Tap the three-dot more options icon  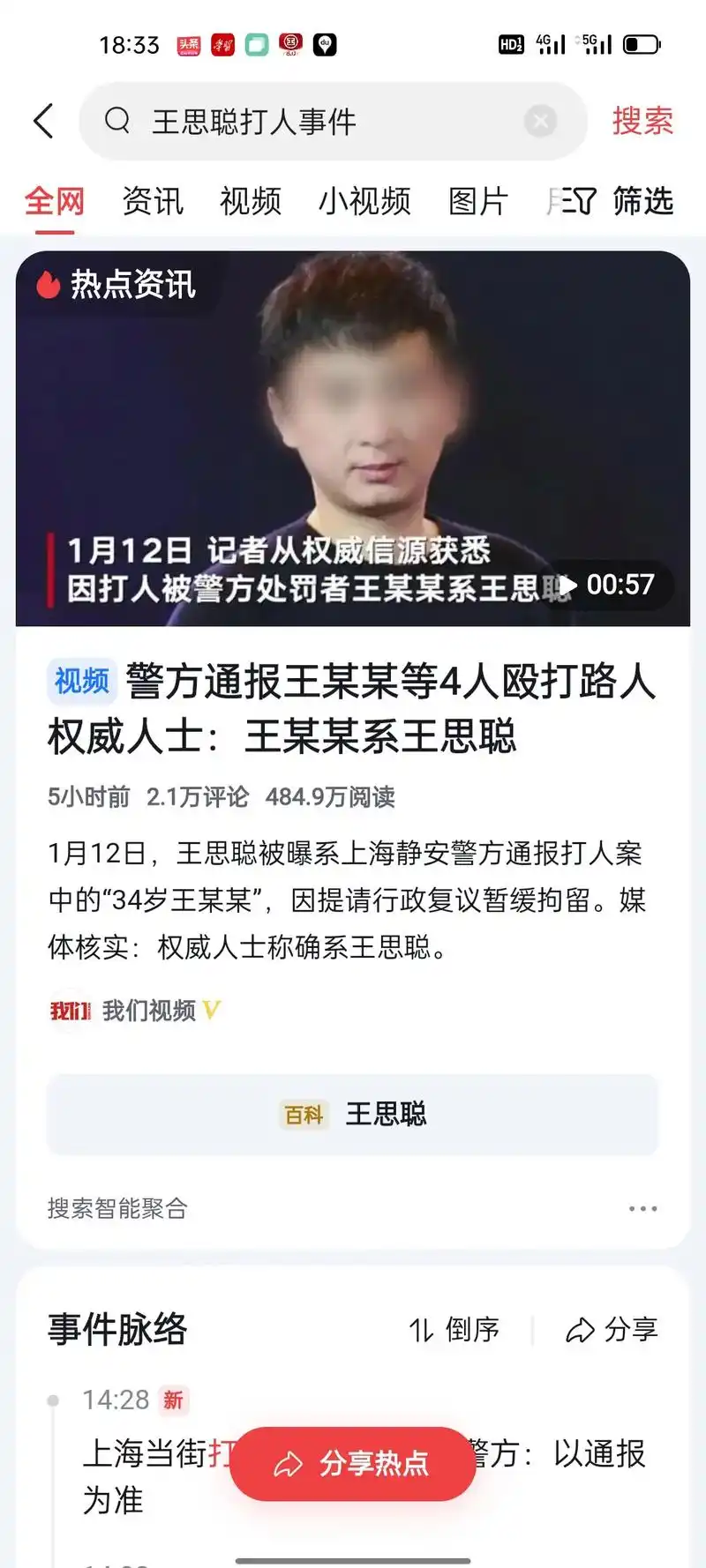tap(642, 1207)
